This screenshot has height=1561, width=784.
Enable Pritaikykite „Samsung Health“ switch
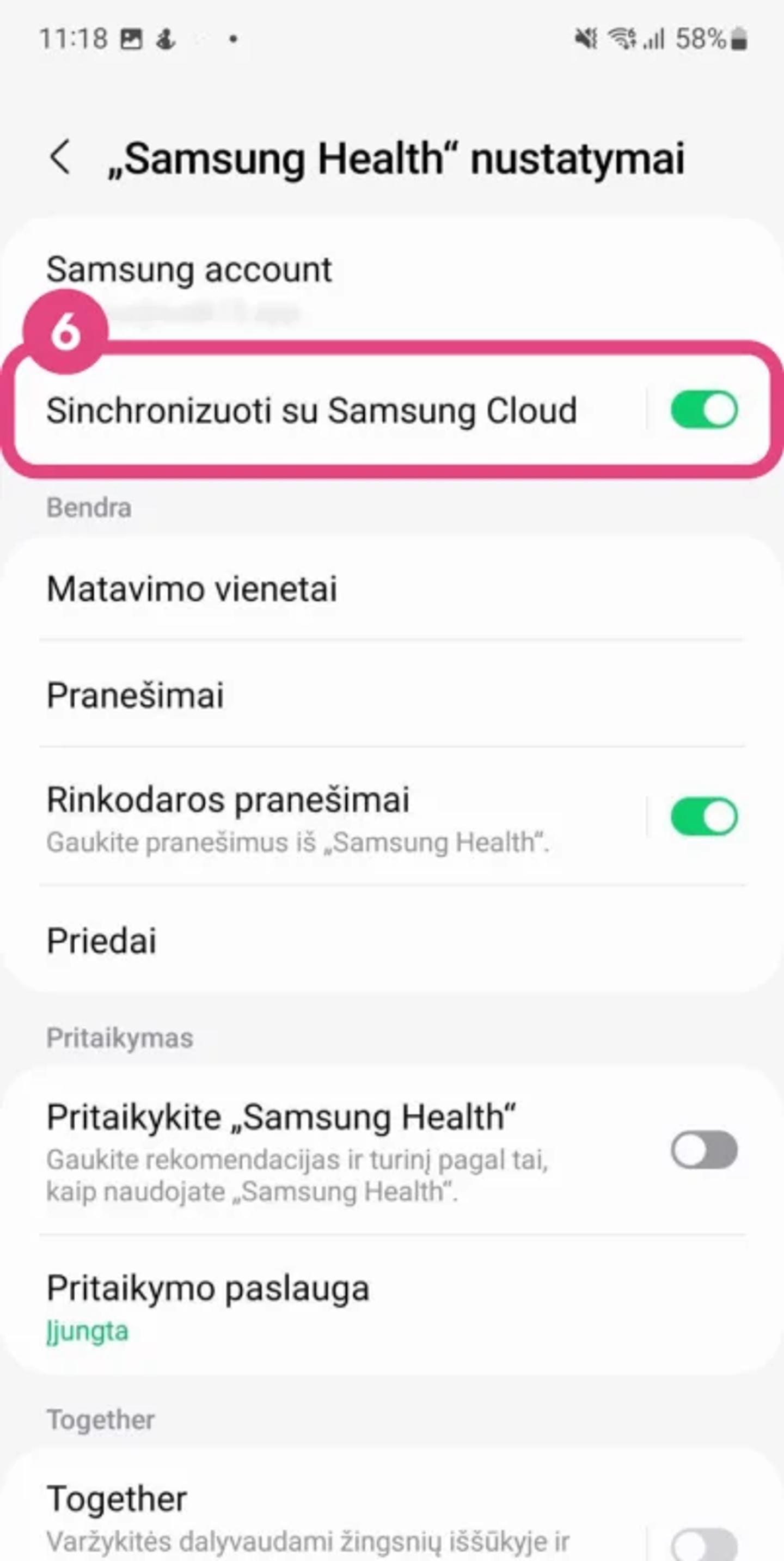tap(703, 1150)
